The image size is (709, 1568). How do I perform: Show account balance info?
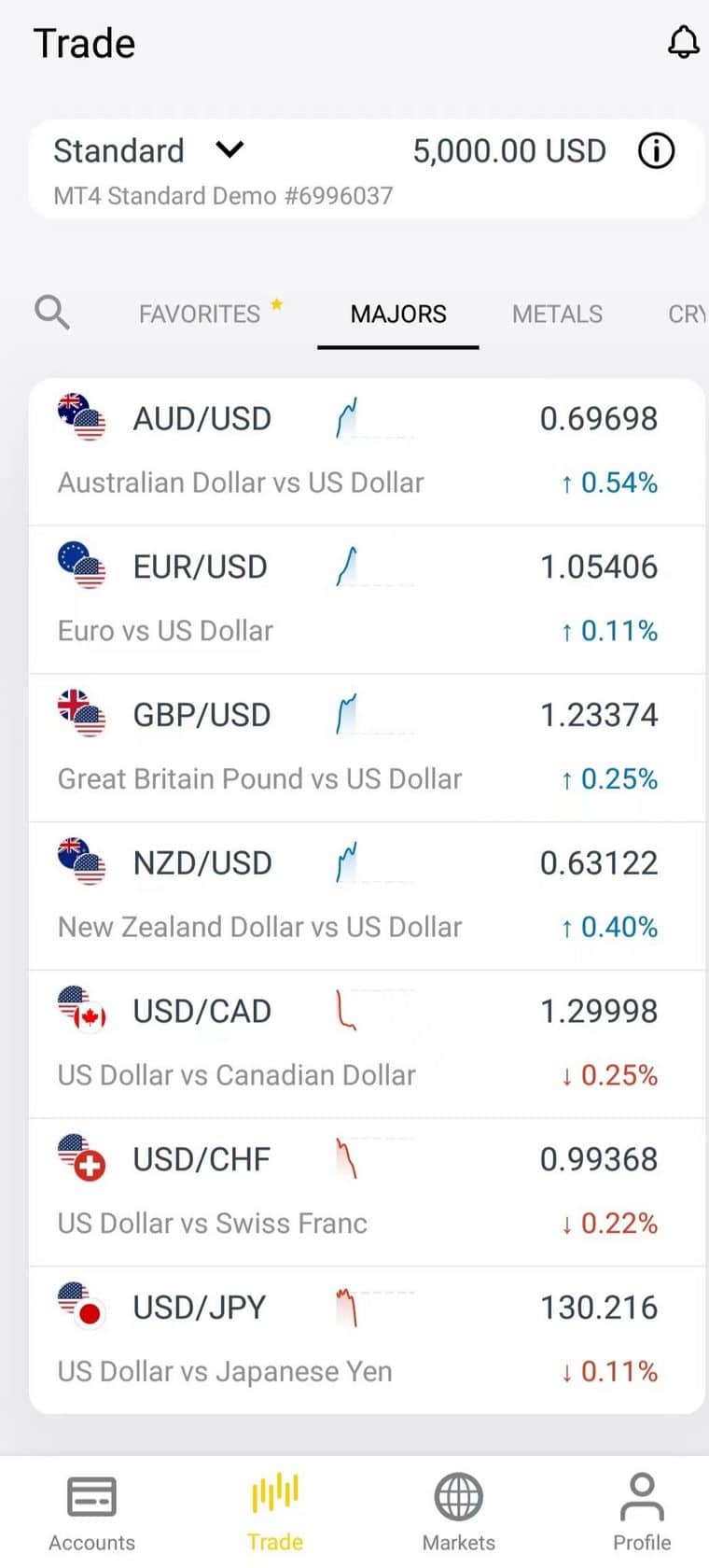pyautogui.click(x=656, y=150)
